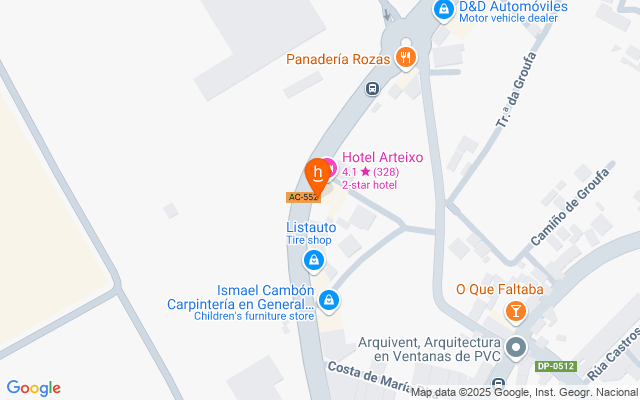Open the O Que Faltaba bar marker
This screenshot has width=640, height=400.
(x=515, y=312)
